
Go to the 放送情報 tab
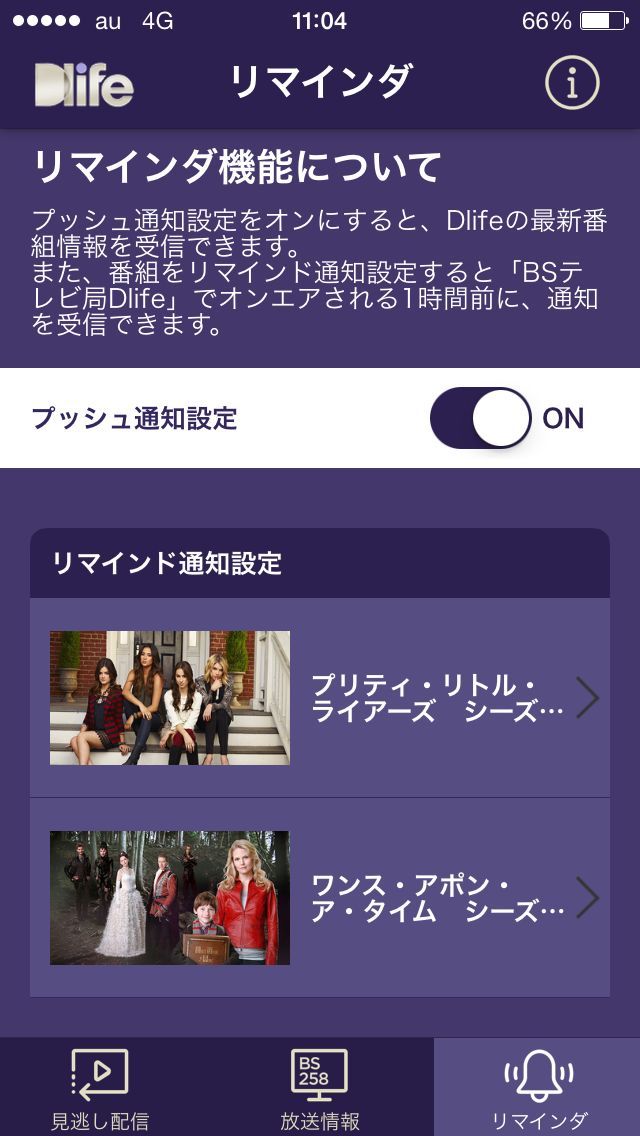(319, 1089)
